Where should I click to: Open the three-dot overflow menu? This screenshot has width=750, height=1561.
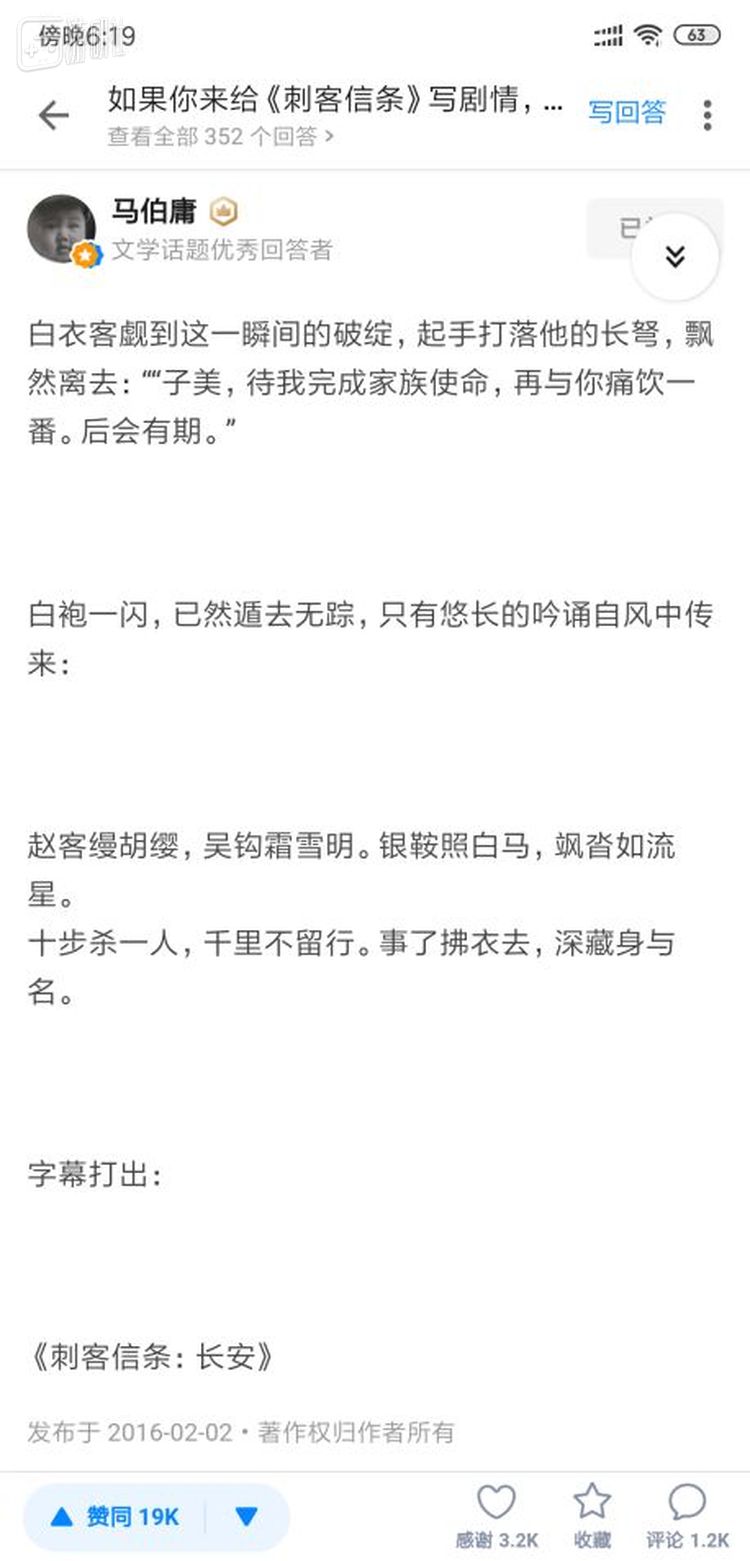[x=707, y=115]
